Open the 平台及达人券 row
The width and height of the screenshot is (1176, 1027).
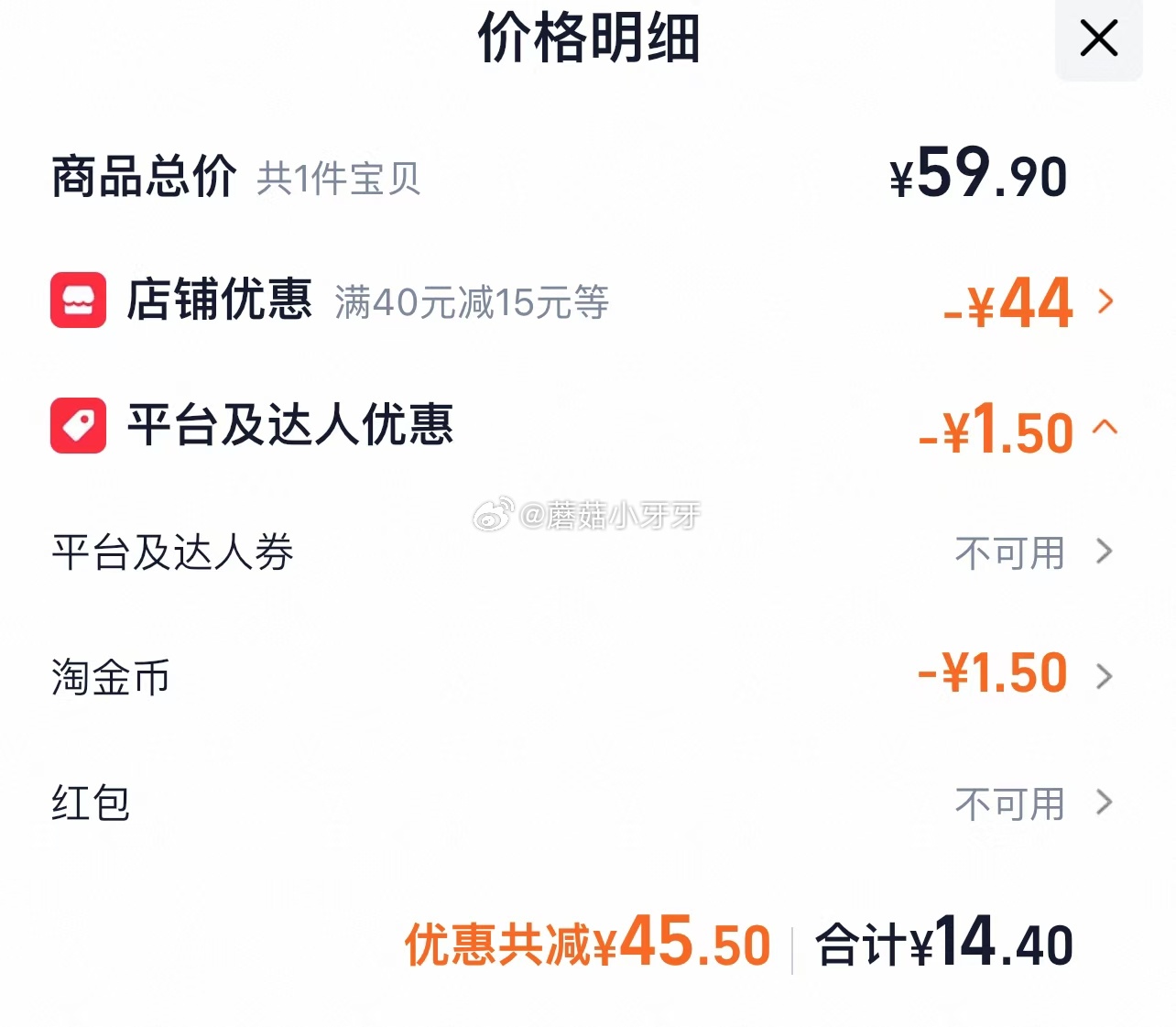1104,552
